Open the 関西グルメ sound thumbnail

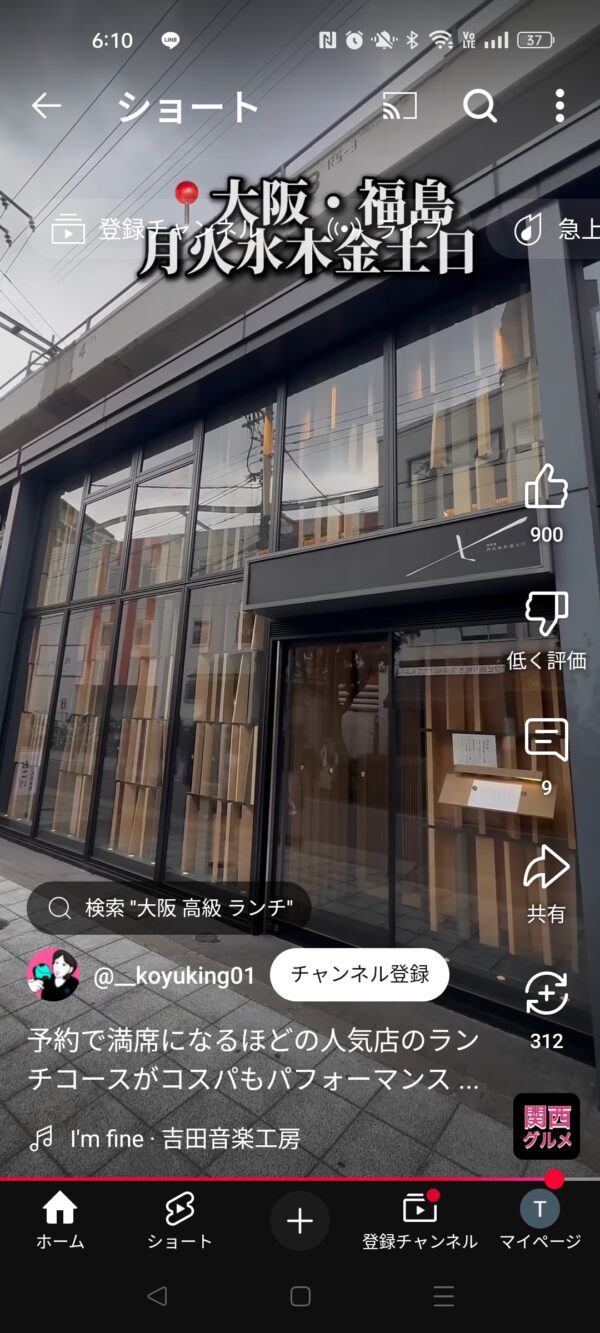[546, 1126]
